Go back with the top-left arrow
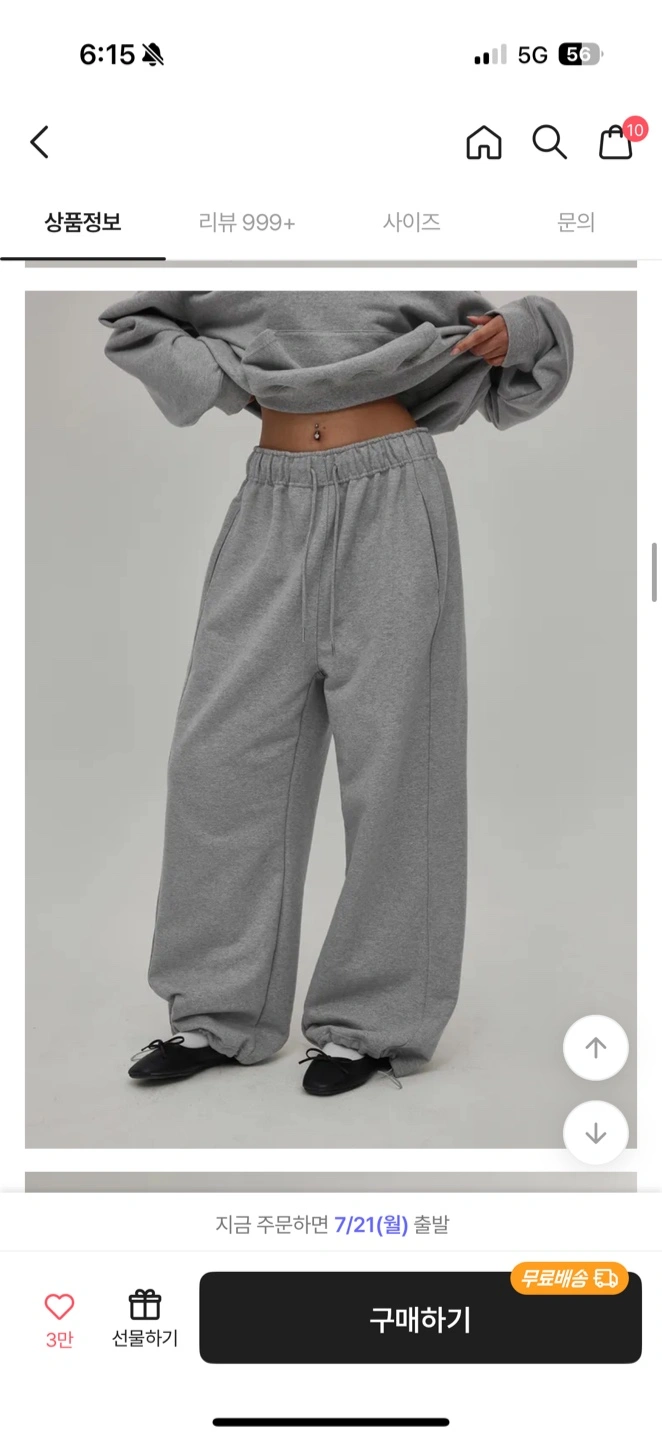 [x=39, y=142]
